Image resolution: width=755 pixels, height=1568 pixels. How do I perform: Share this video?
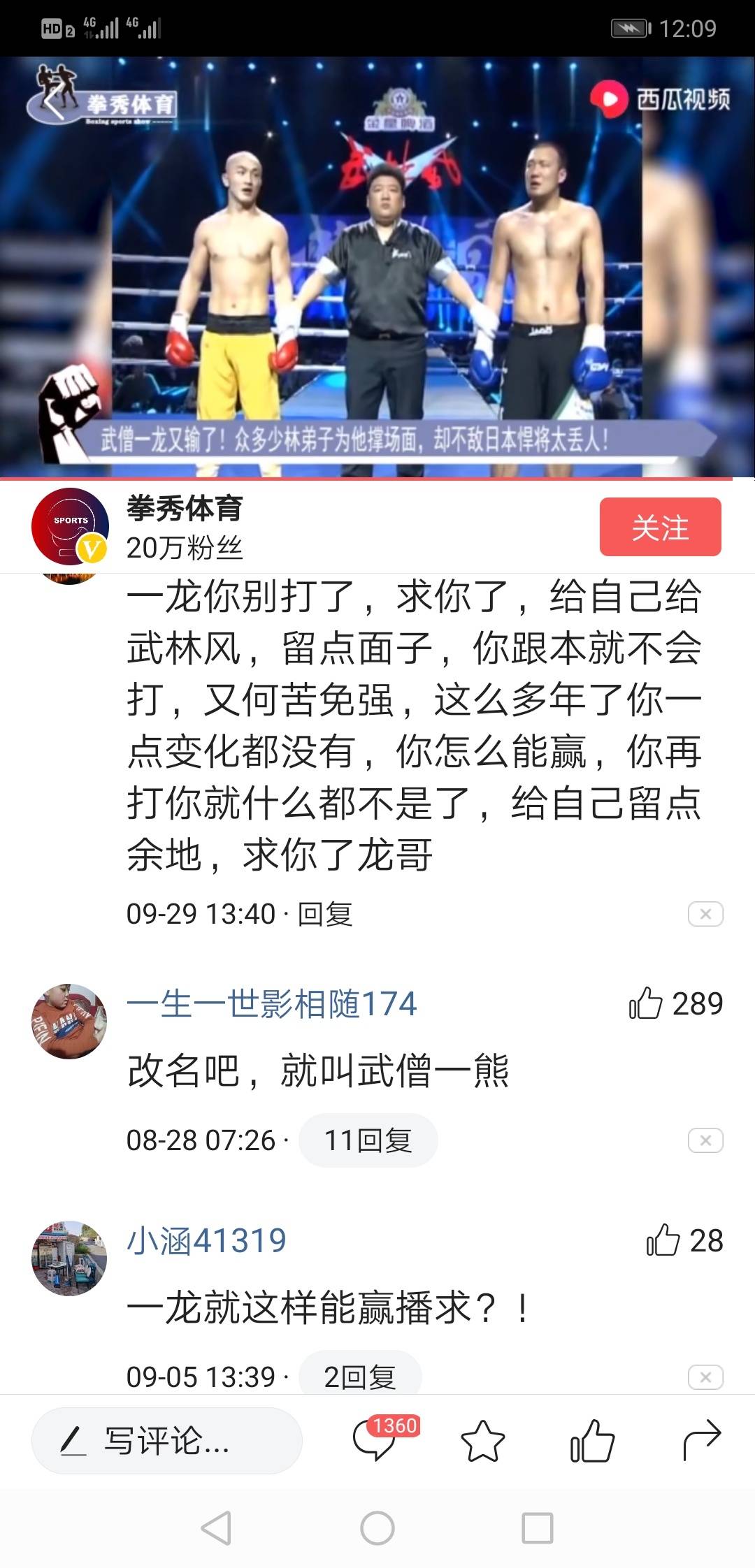point(701,1441)
